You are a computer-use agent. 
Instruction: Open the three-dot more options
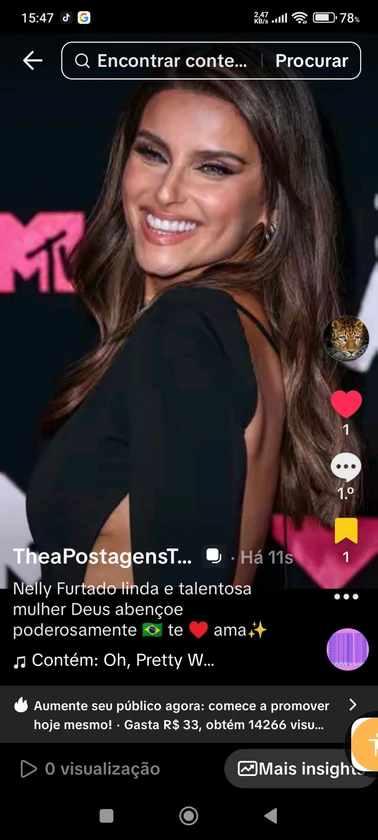click(346, 597)
